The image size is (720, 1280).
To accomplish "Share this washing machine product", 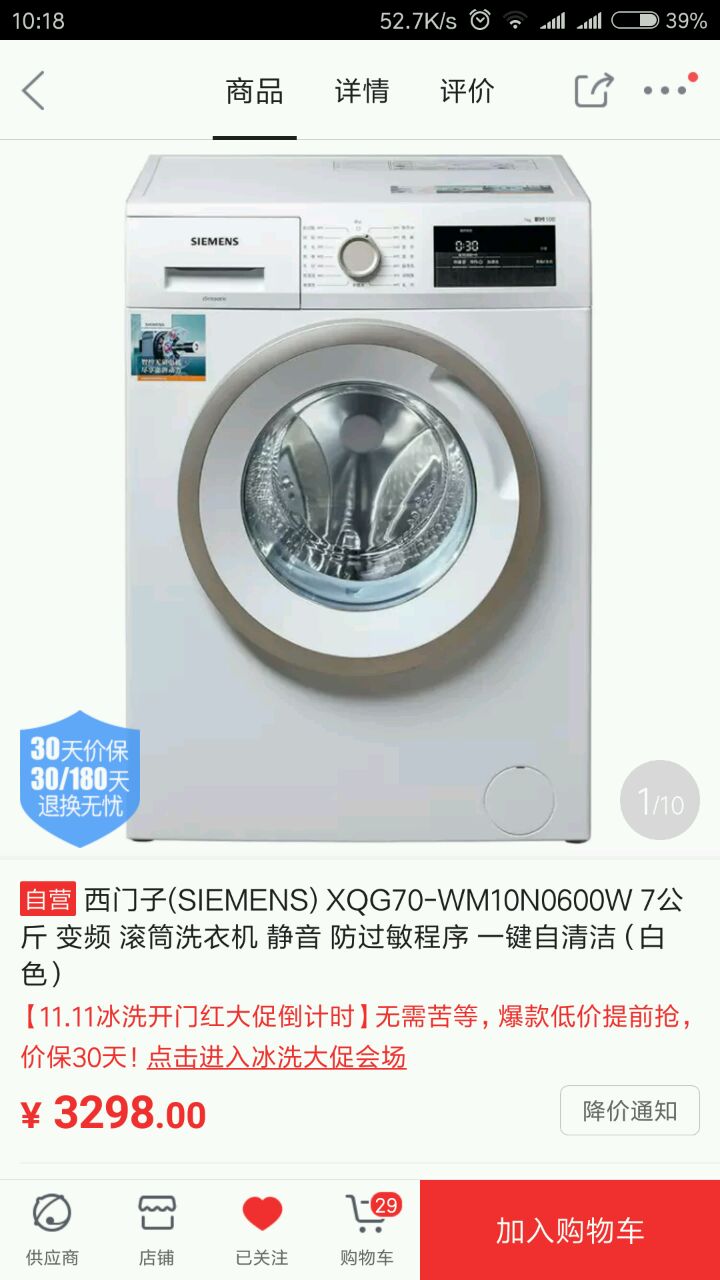I will pos(593,91).
